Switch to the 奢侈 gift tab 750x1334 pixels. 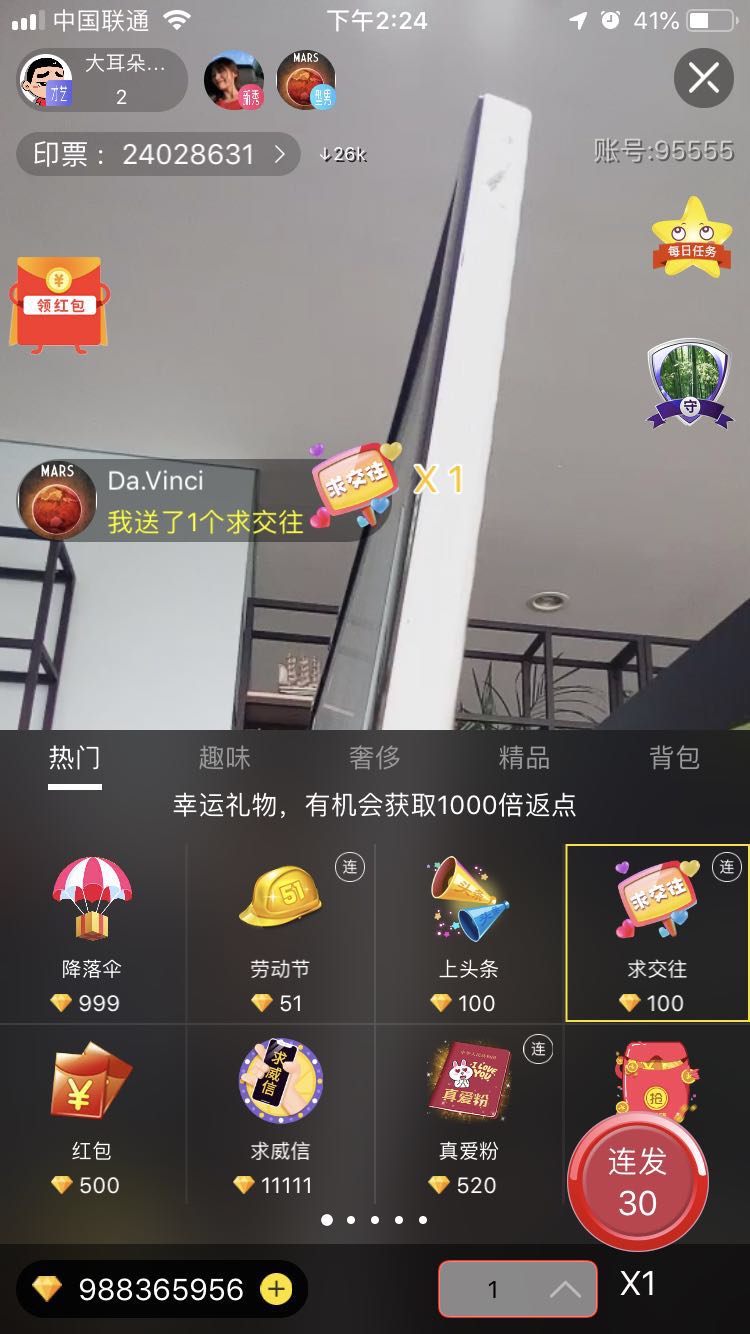click(374, 758)
